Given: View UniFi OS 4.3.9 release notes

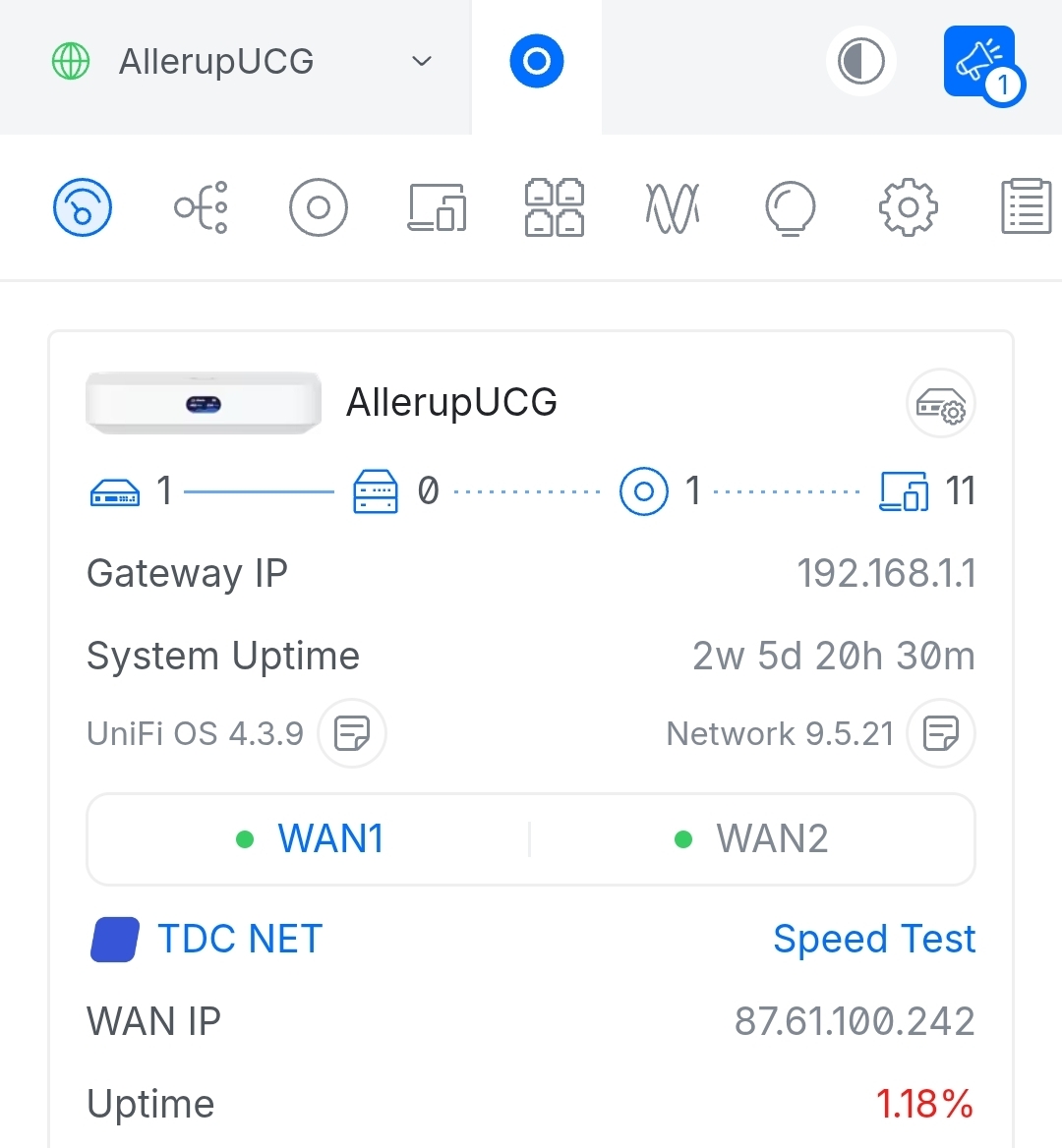Looking at the screenshot, I should (x=352, y=733).
